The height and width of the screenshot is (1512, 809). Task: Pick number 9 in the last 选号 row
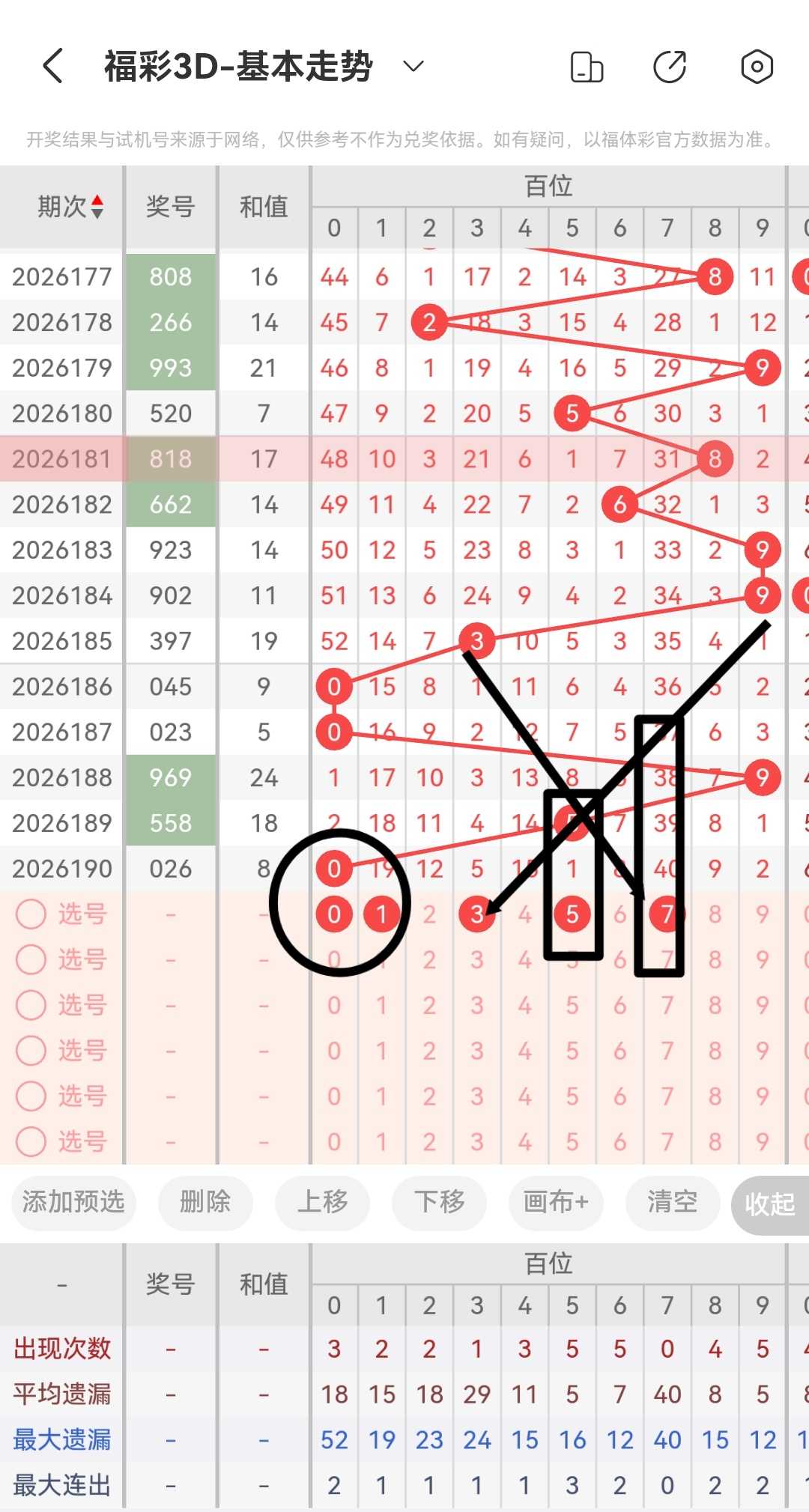(x=763, y=1142)
